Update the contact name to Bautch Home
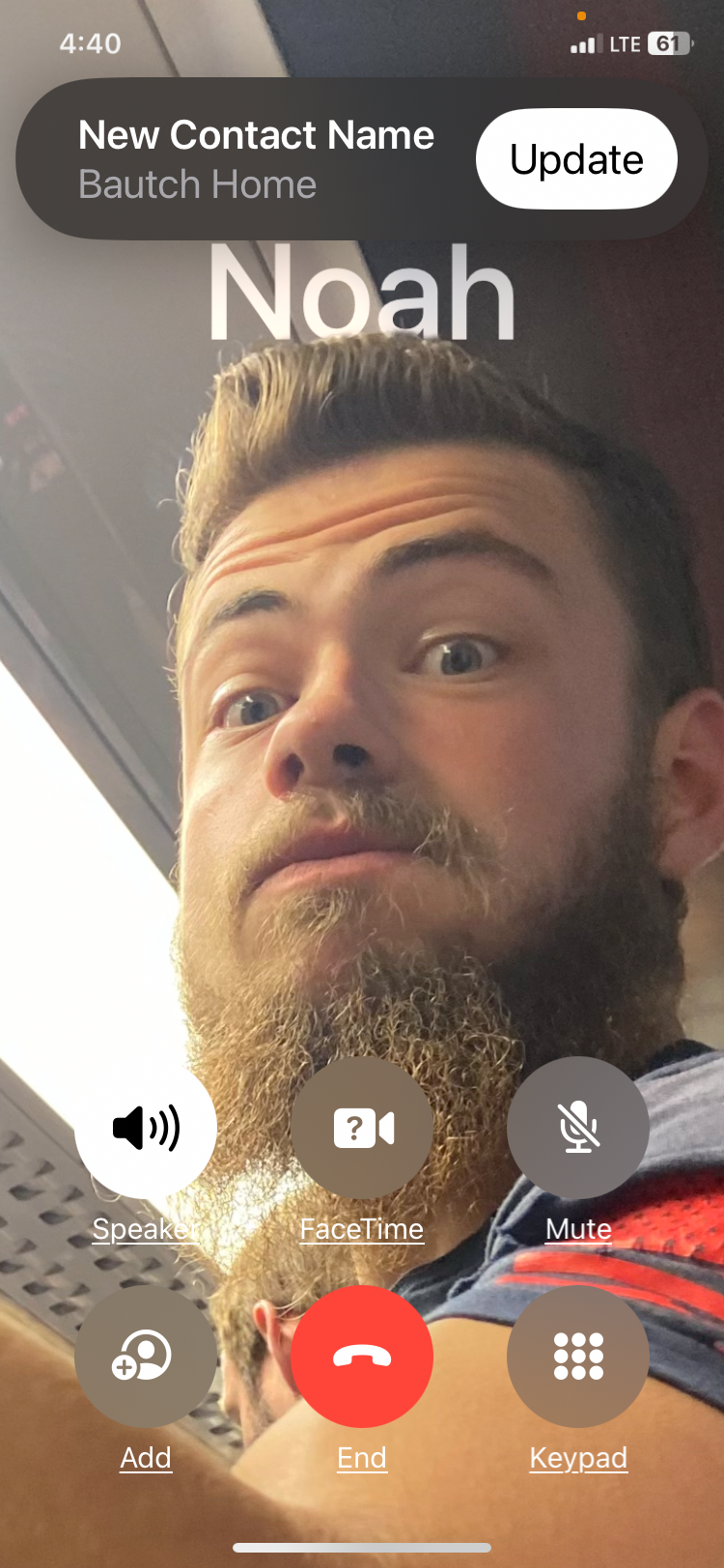The height and width of the screenshot is (1568, 724). point(576,159)
